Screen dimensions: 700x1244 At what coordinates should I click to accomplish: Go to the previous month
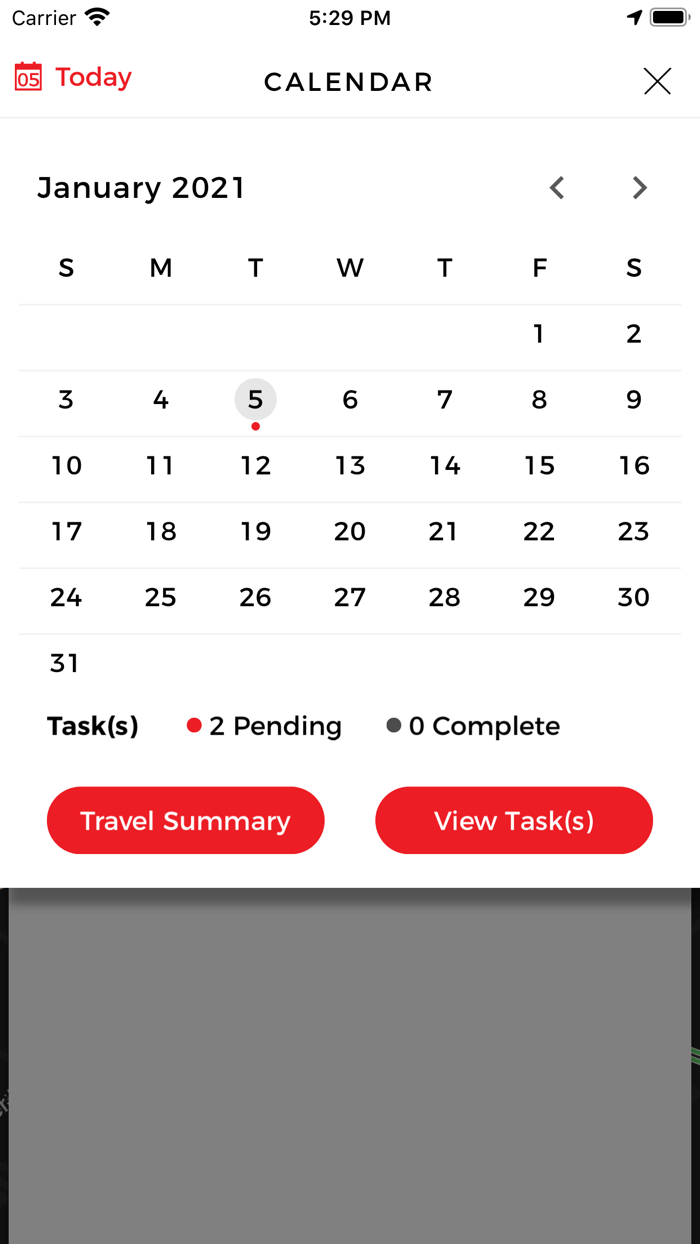click(557, 187)
